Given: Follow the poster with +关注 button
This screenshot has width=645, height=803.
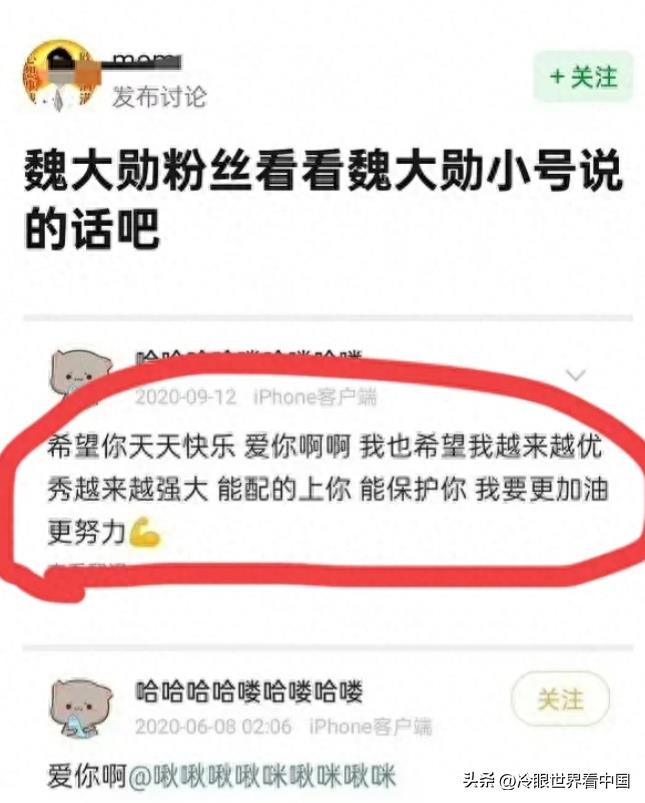Looking at the screenshot, I should point(583,77).
